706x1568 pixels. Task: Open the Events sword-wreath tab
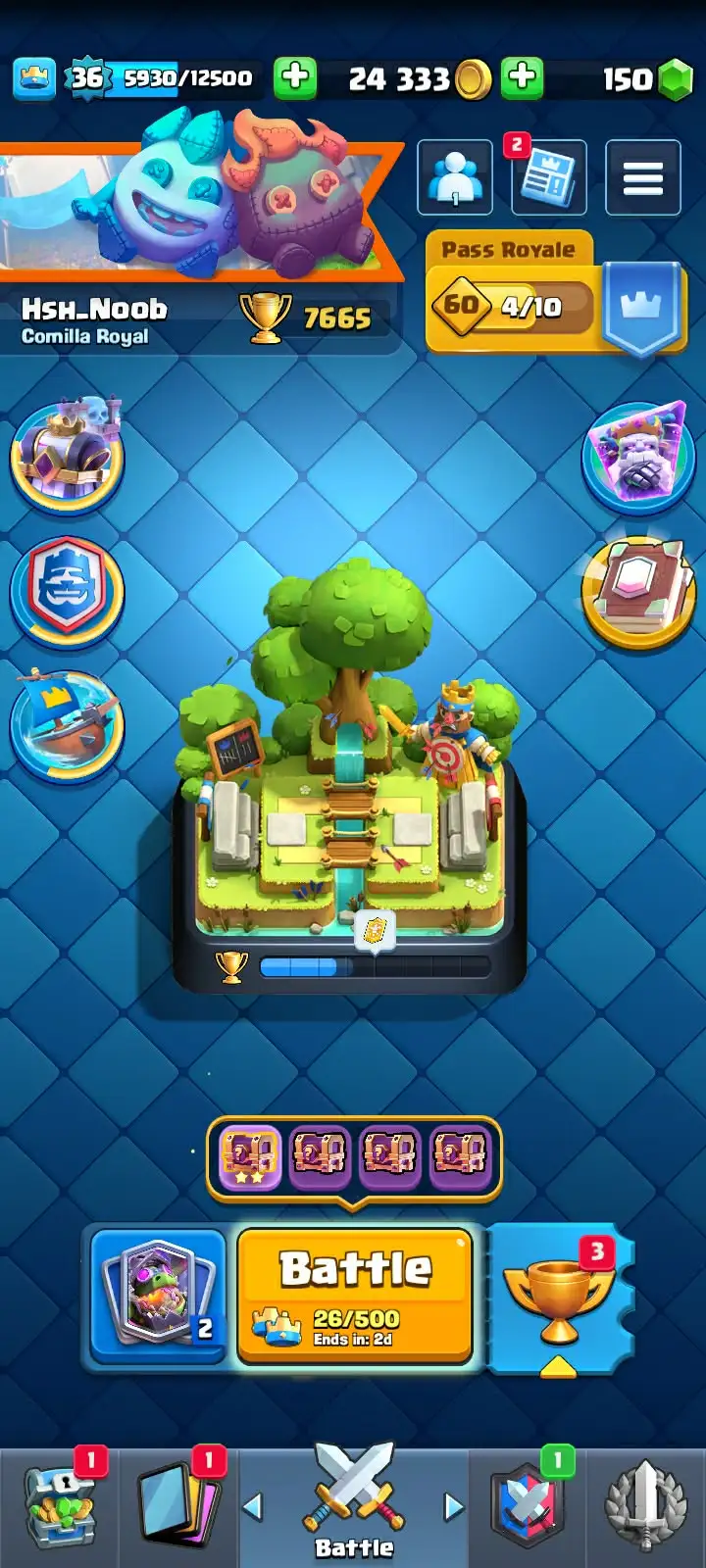[x=645, y=1507]
